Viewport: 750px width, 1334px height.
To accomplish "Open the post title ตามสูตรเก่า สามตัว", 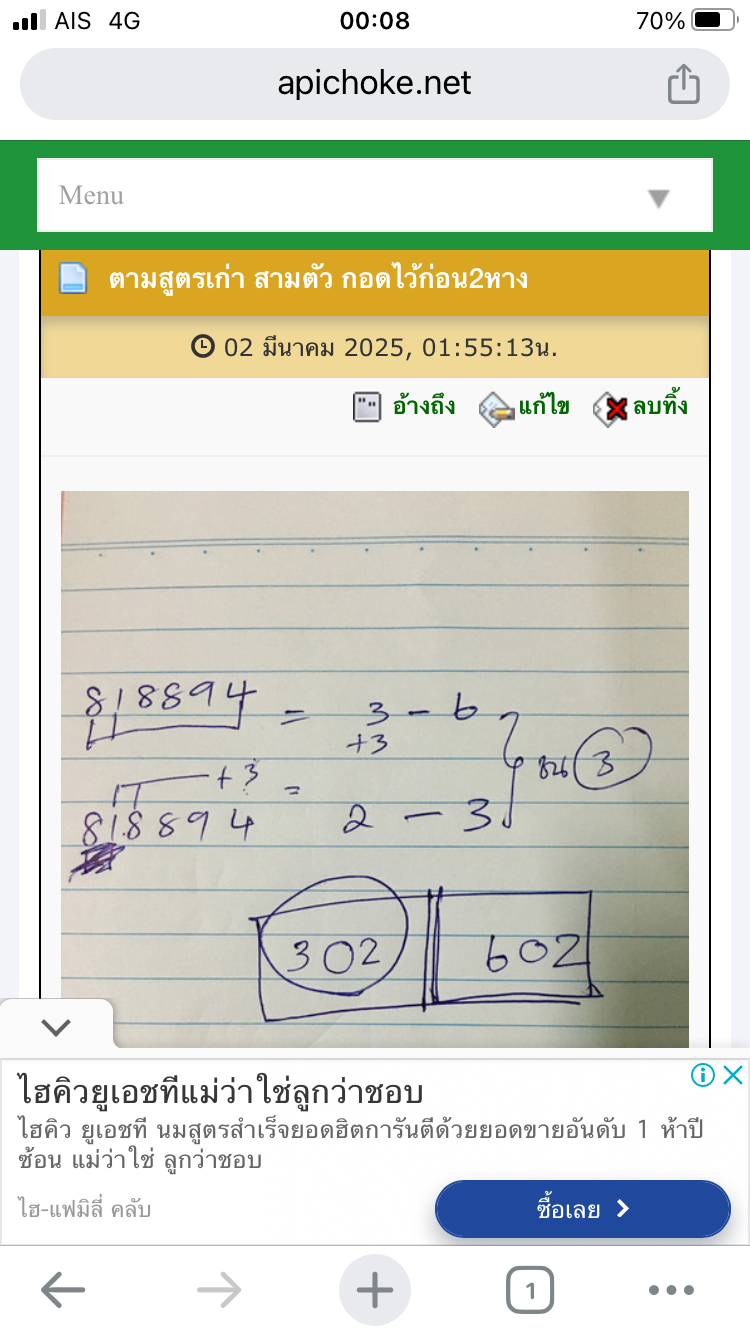I will 318,279.
